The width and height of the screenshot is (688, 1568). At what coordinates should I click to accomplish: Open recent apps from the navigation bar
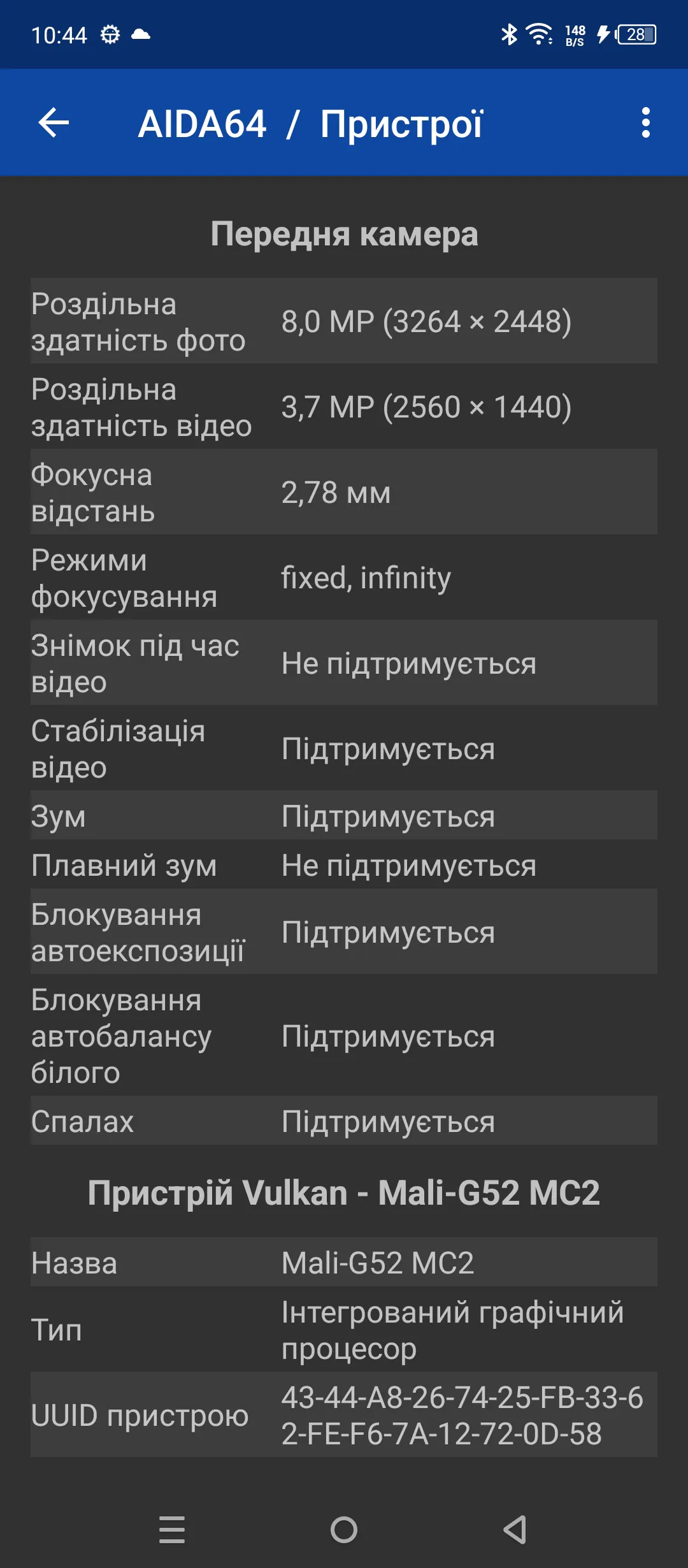coord(172,1529)
